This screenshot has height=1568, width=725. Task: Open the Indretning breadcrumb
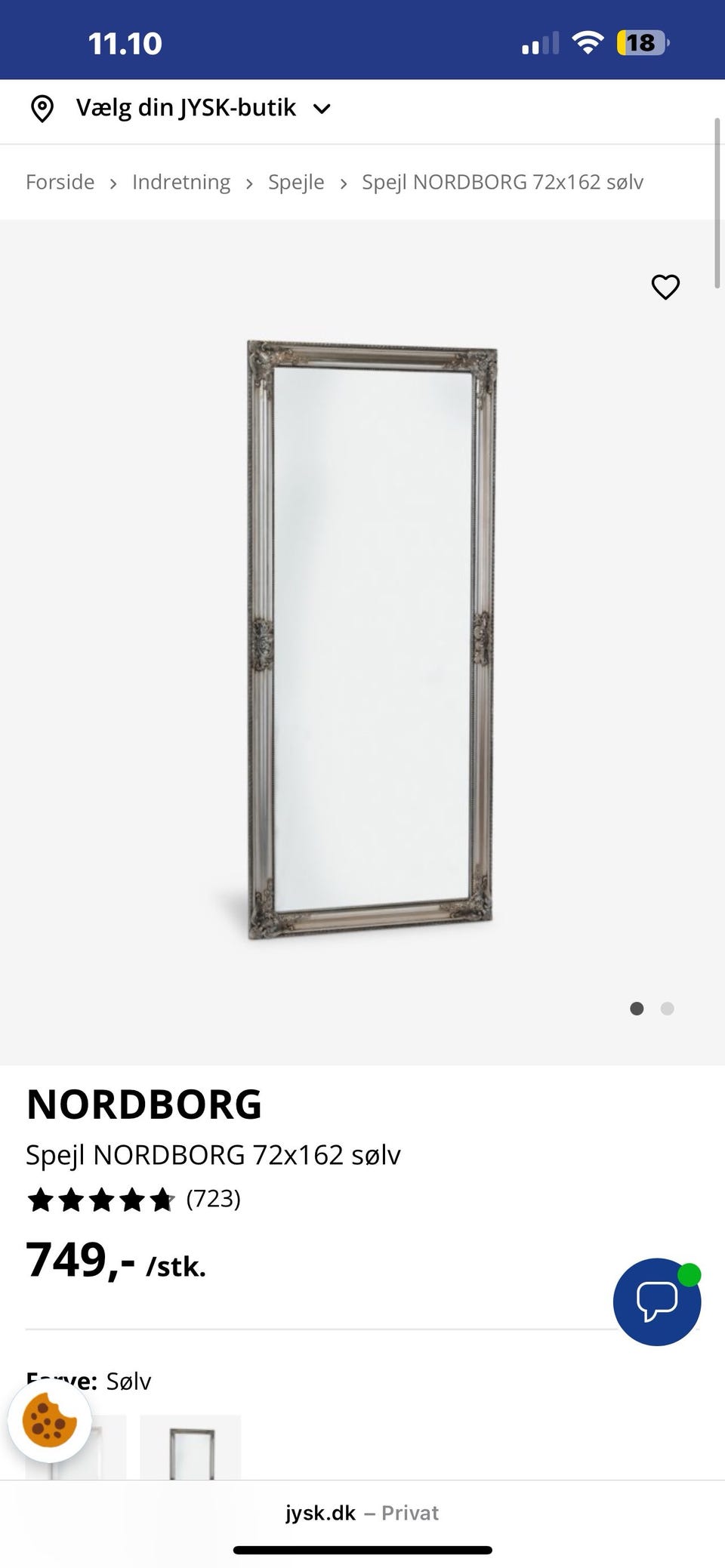click(181, 181)
